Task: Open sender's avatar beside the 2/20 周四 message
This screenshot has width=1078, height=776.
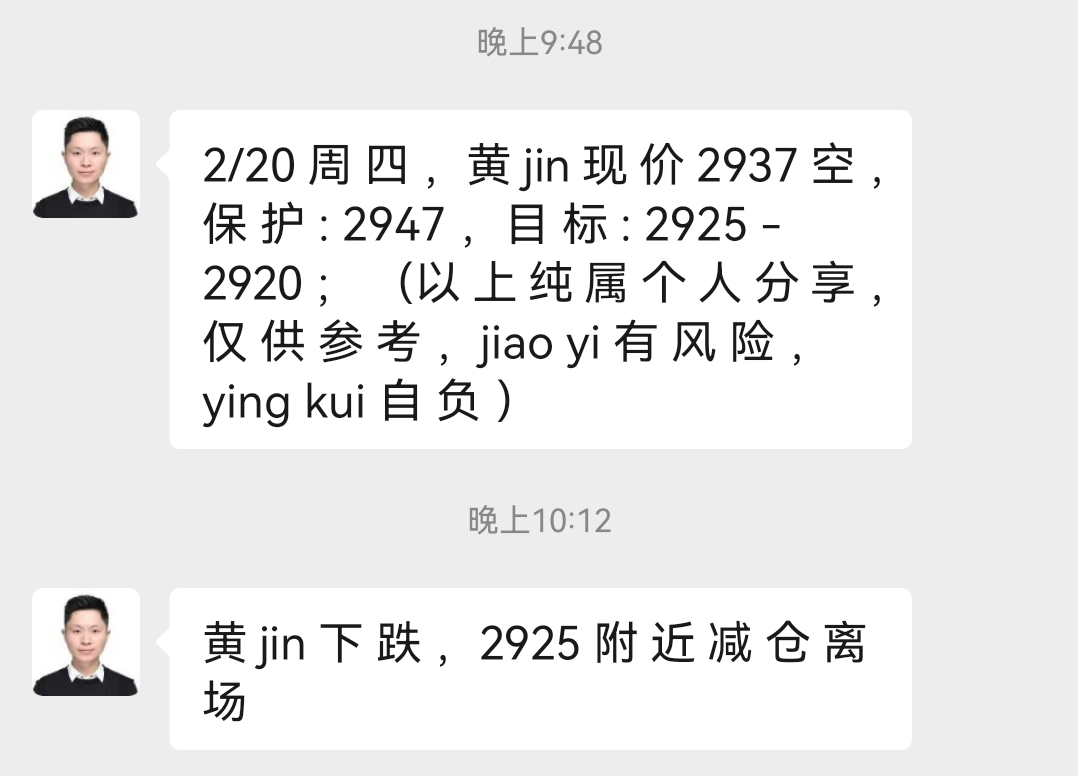Action: [85, 165]
